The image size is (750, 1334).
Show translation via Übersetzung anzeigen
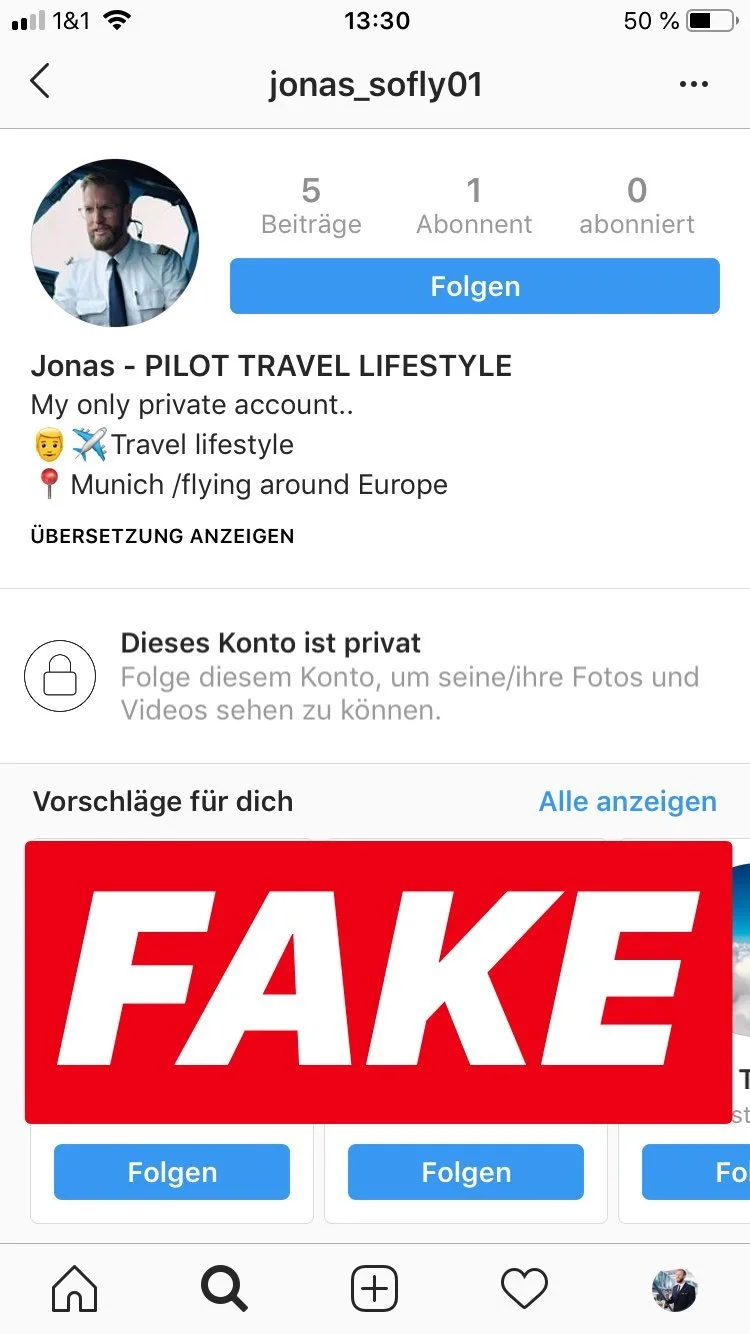pyautogui.click(x=163, y=536)
